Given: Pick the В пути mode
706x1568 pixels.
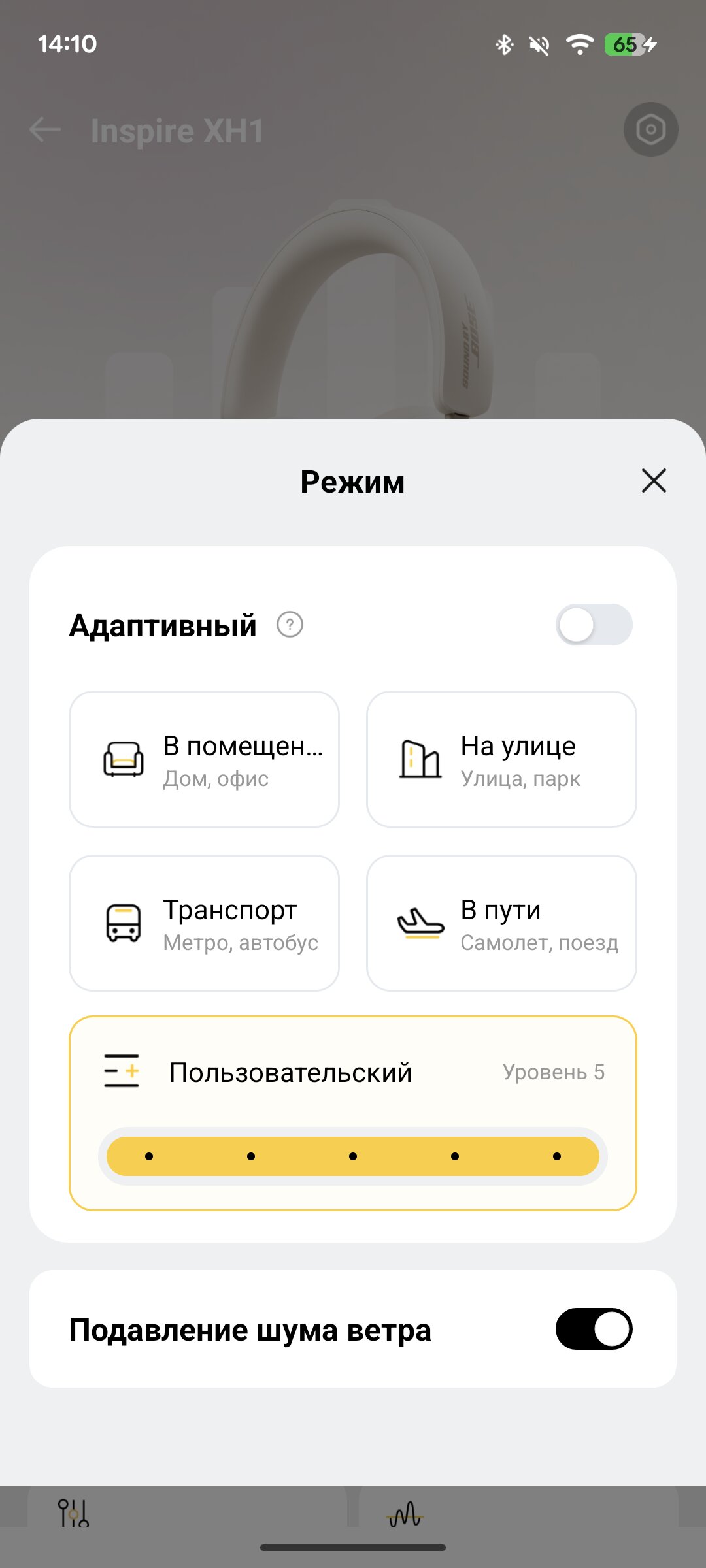Looking at the screenshot, I should (501, 923).
